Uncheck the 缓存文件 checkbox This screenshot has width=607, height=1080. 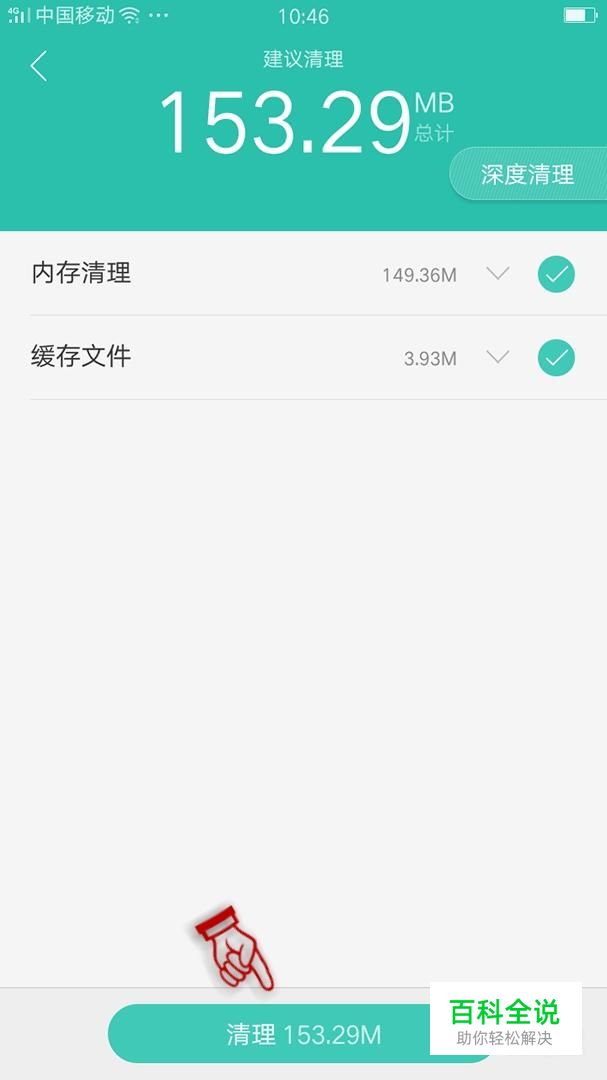556,357
